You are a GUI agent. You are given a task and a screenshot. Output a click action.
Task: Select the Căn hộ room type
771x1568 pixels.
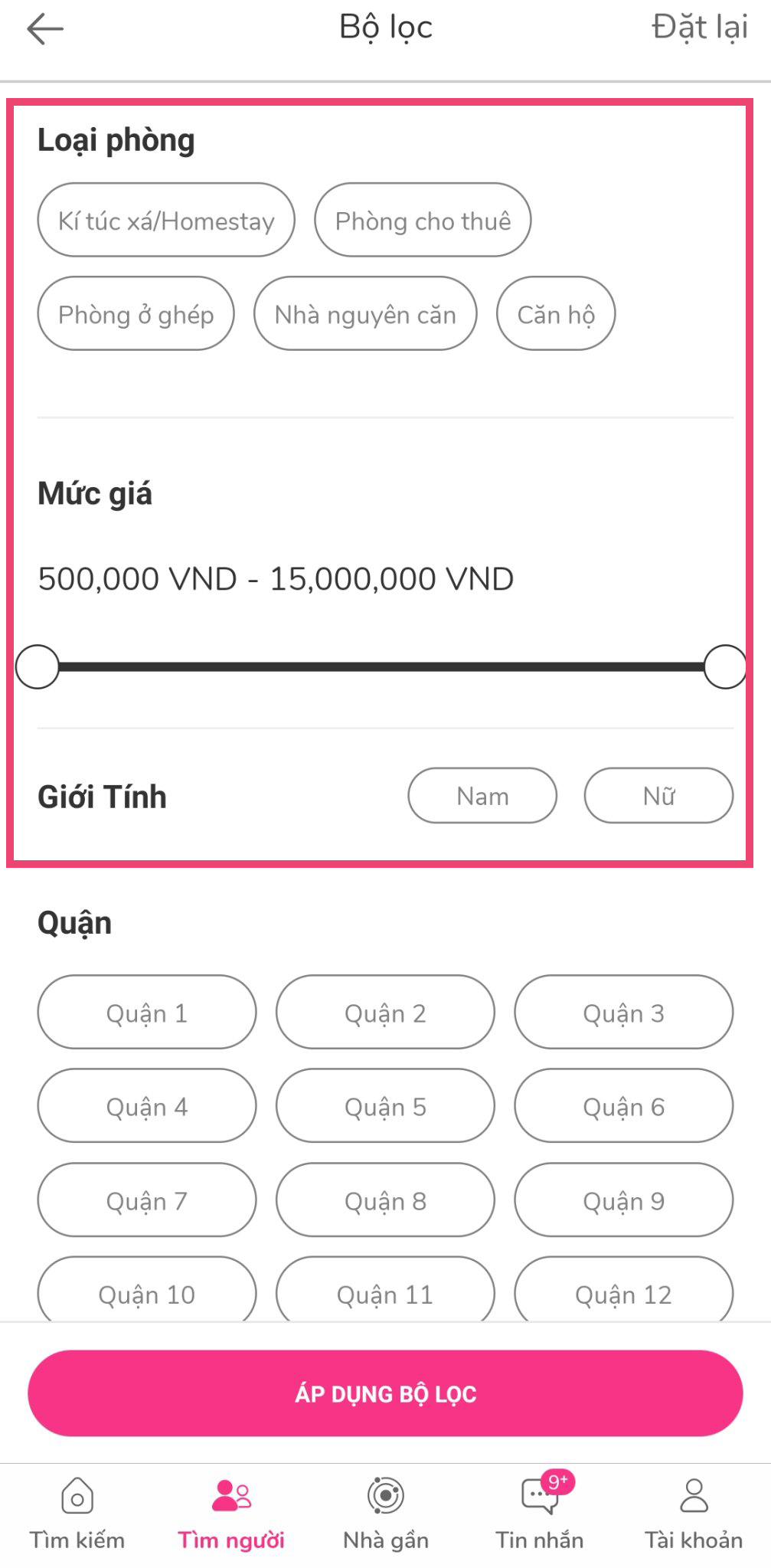coord(556,314)
